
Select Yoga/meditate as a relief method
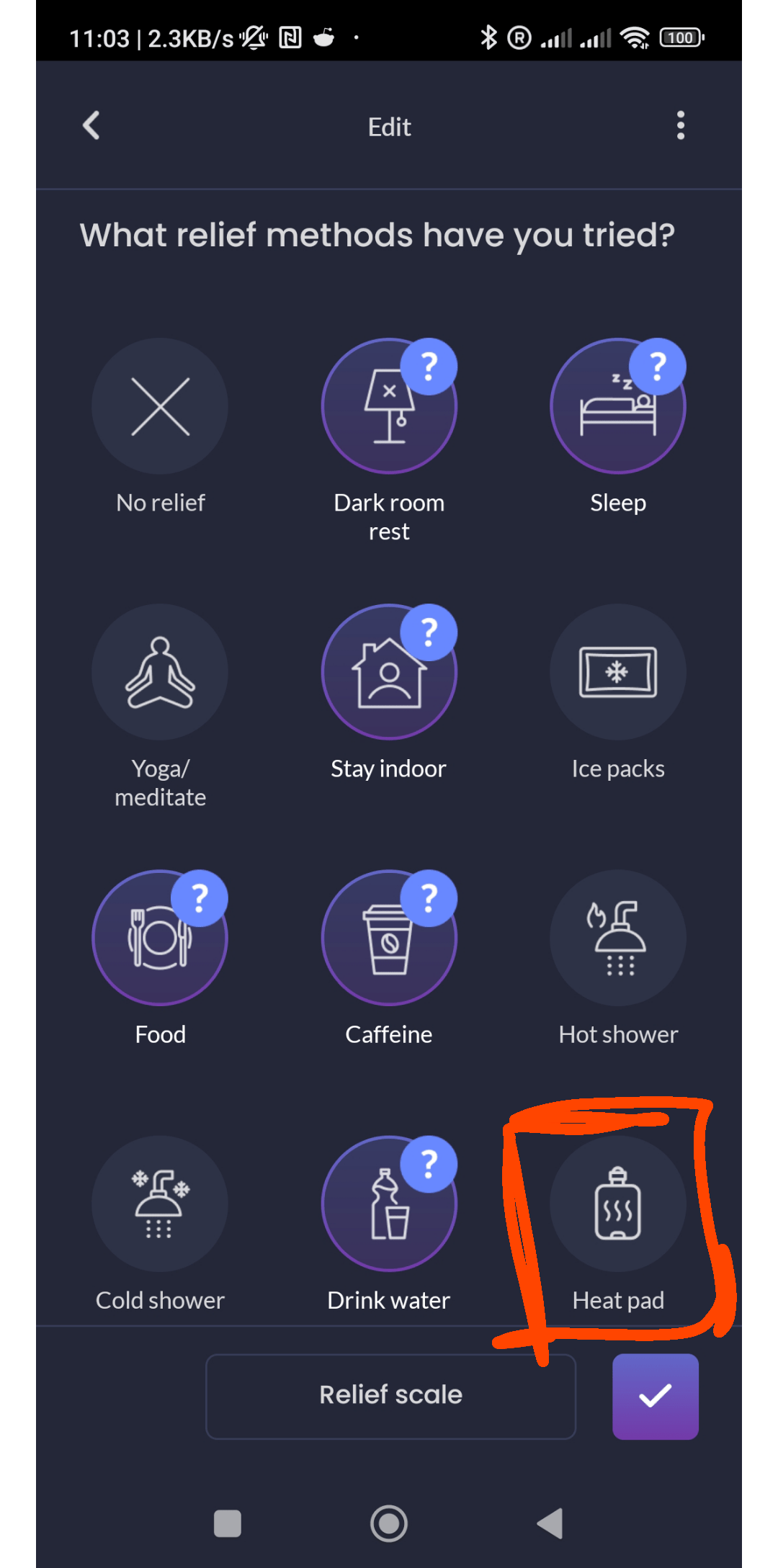coord(160,672)
